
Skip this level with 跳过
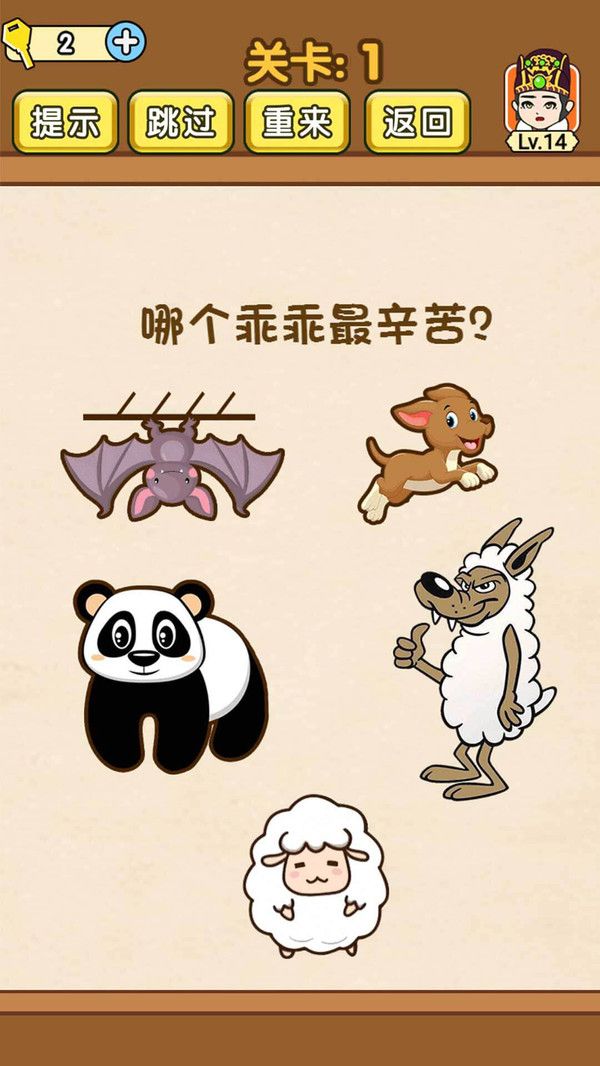[x=181, y=122]
